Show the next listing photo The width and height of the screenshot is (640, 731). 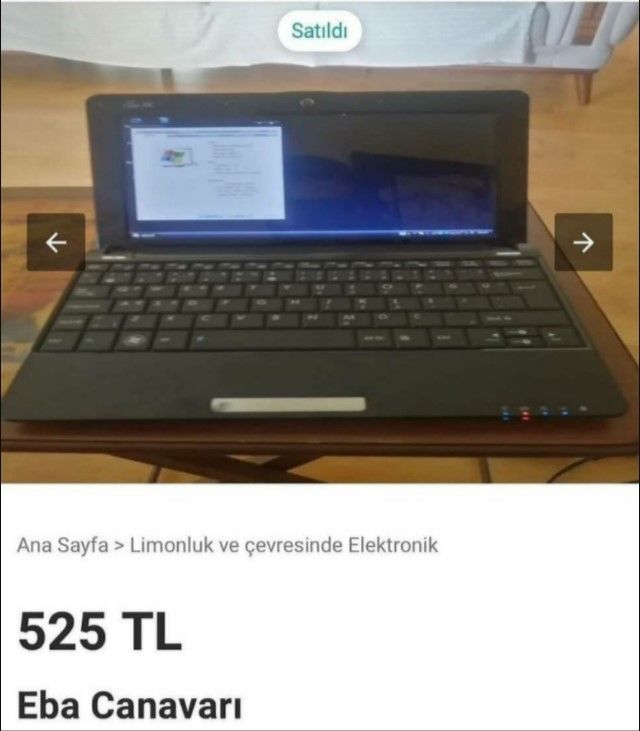(583, 242)
